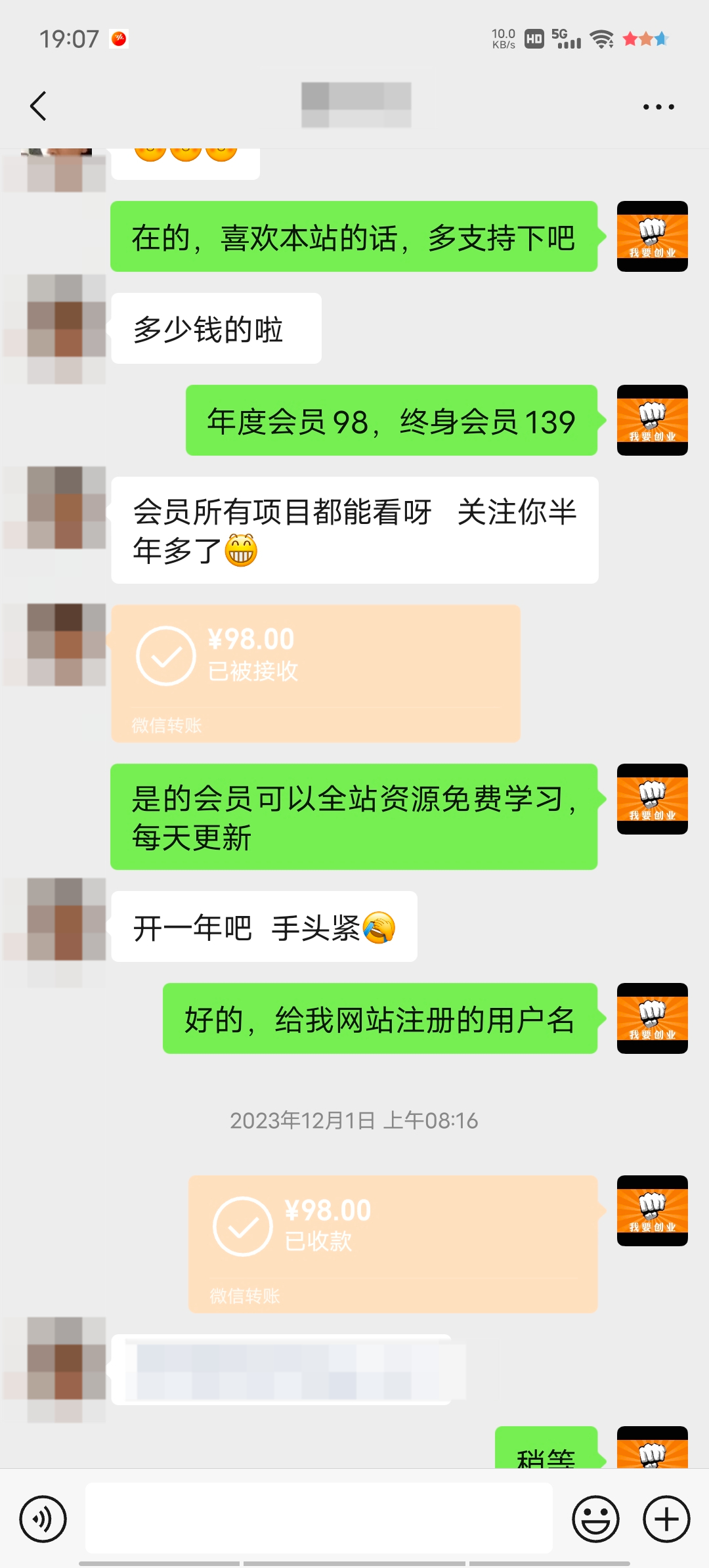Tap the message text field
Viewport: 709px width, 1568px height.
[x=318, y=1519]
